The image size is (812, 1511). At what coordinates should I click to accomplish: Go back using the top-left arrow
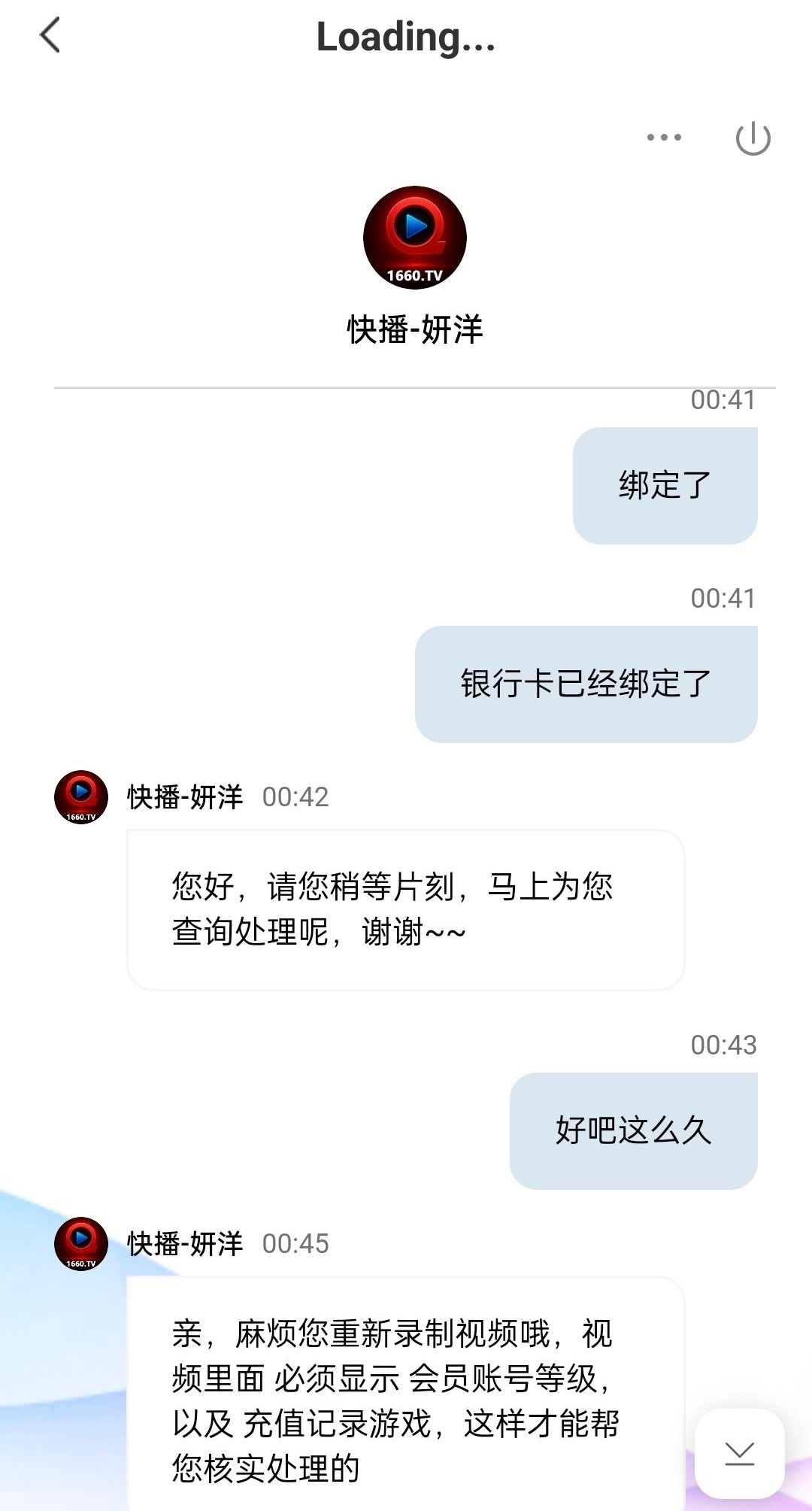tap(50, 35)
